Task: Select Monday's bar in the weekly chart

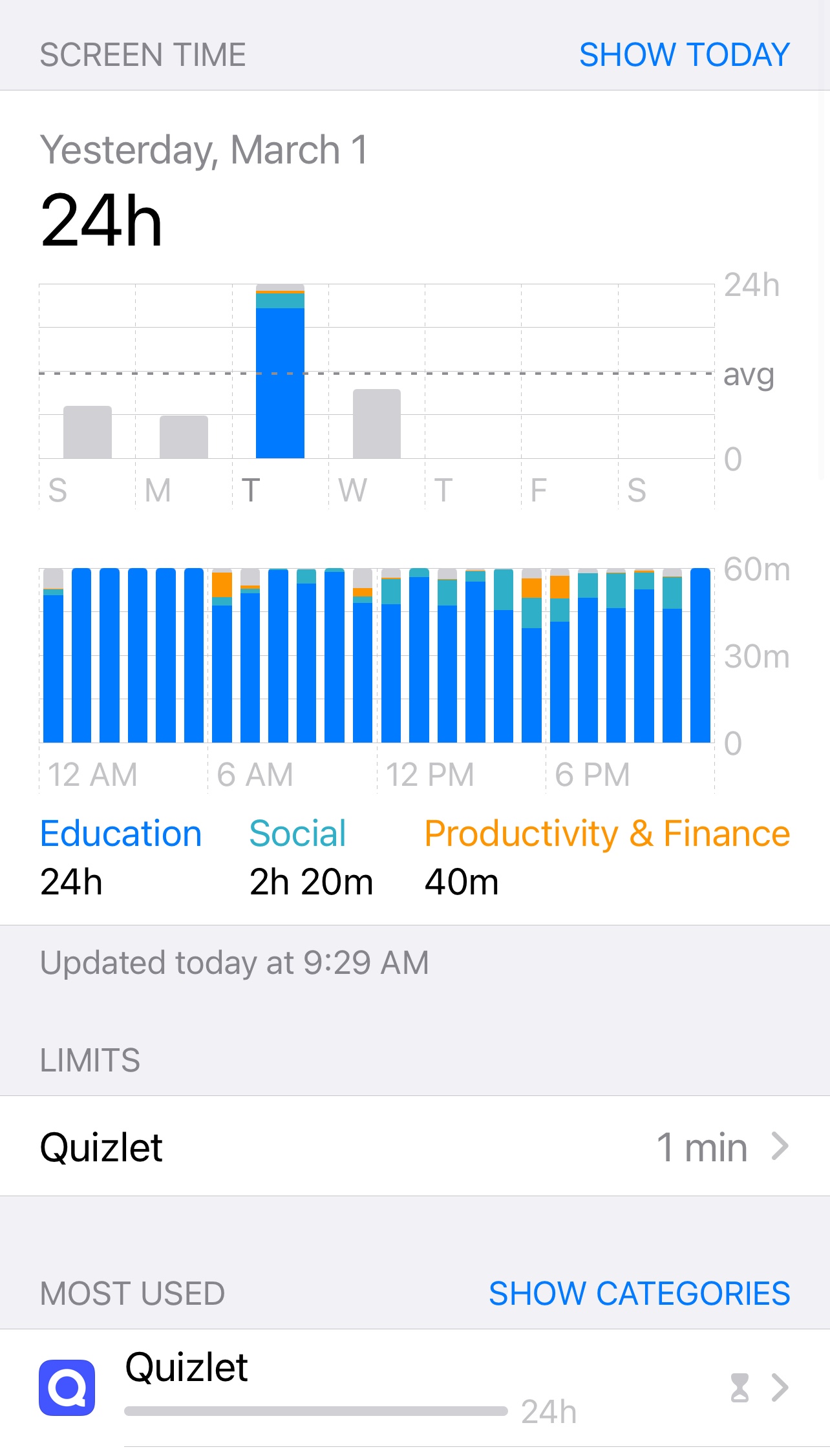Action: (x=184, y=438)
